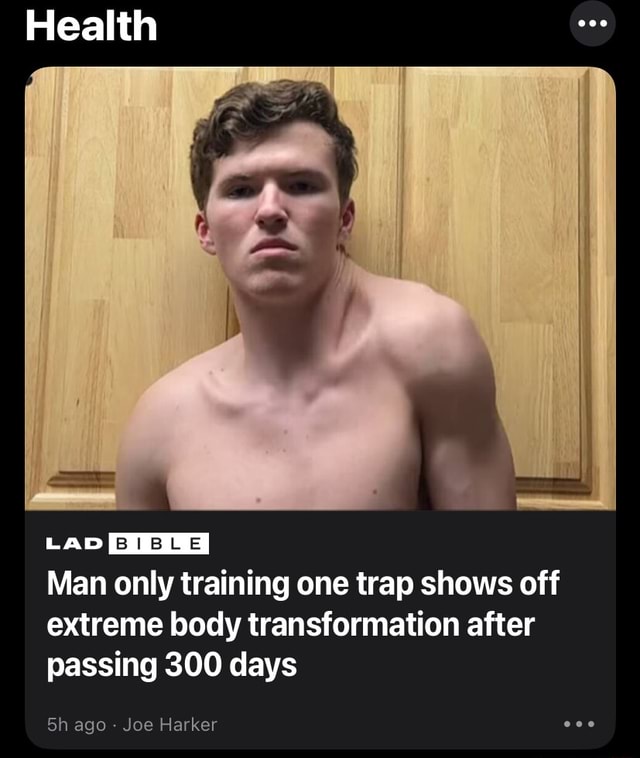
Task: Open the Health section options menu
Action: click(592, 23)
